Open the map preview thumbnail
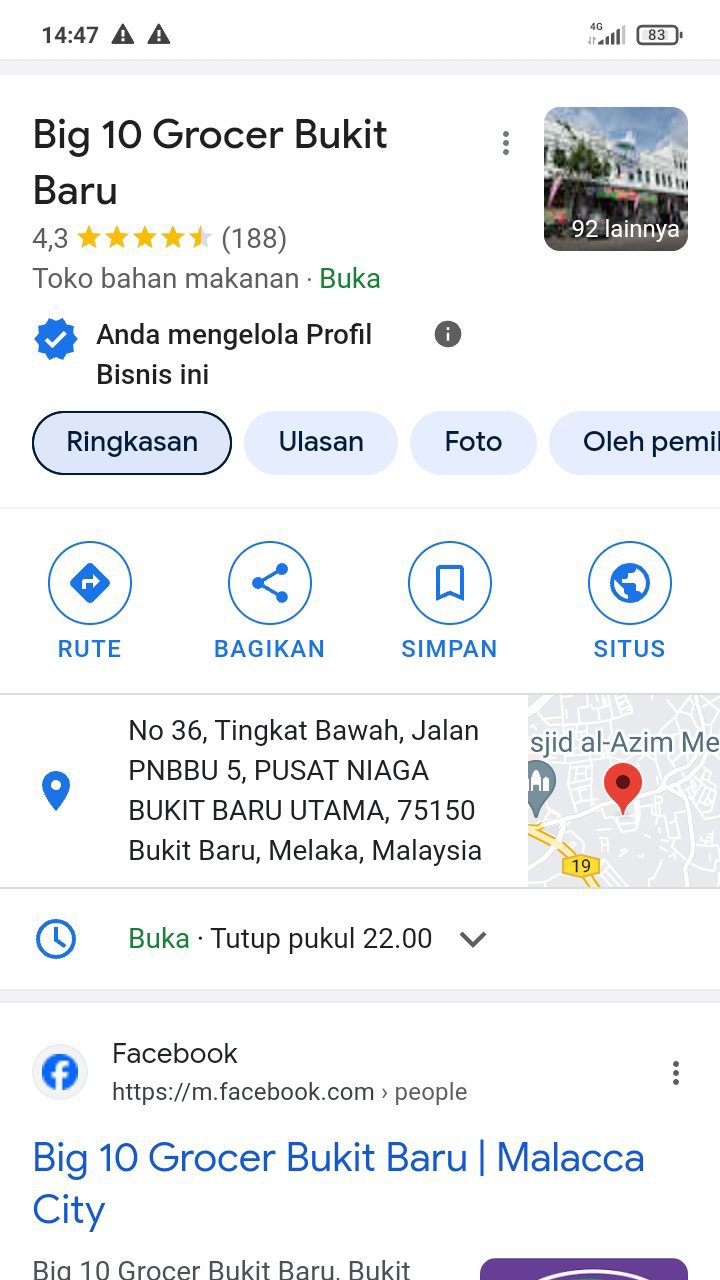720x1280 pixels. click(x=623, y=790)
